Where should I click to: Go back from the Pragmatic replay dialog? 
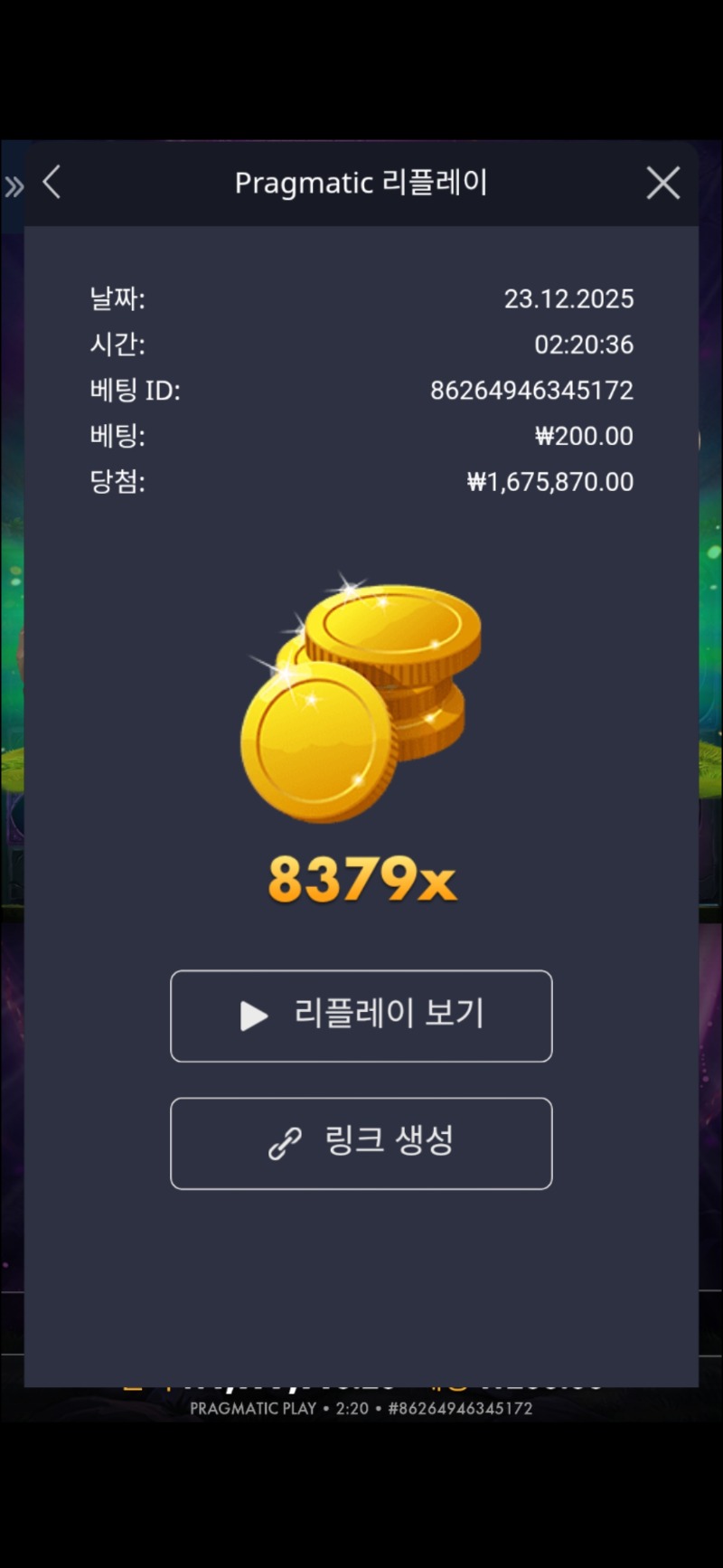[x=52, y=183]
